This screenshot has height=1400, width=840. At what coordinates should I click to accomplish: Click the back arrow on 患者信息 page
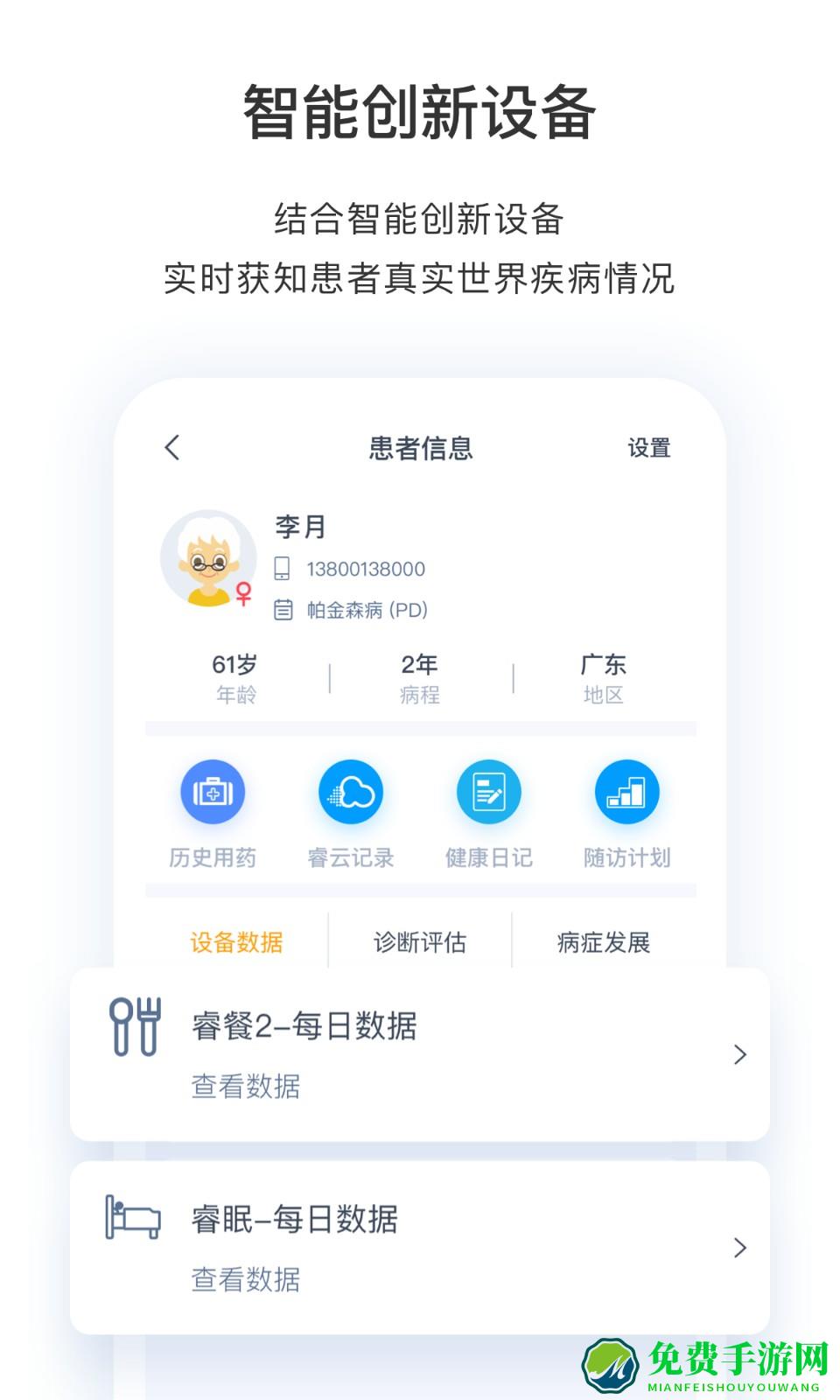click(x=171, y=447)
